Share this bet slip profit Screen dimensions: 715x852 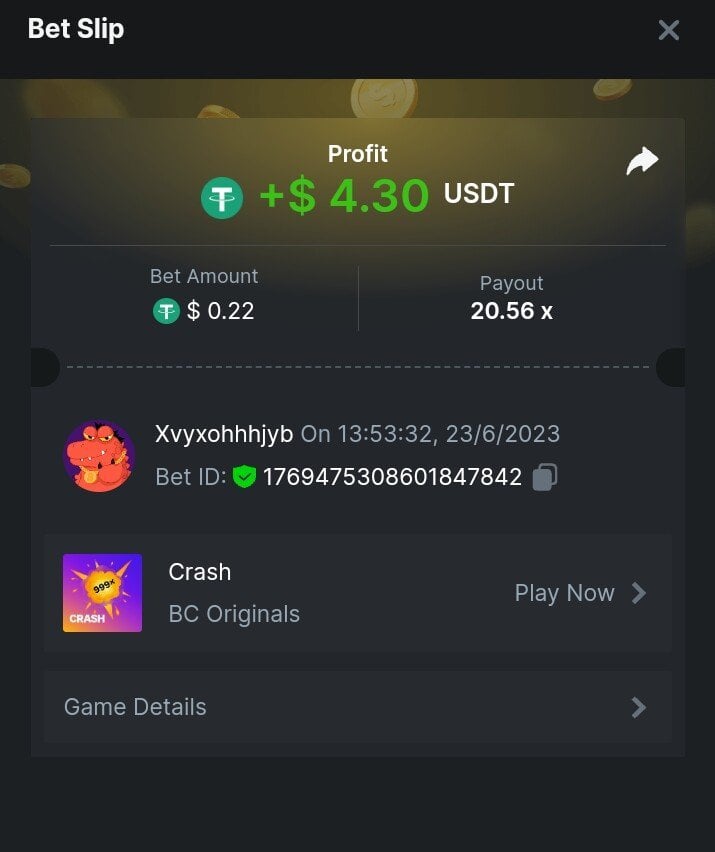point(642,162)
